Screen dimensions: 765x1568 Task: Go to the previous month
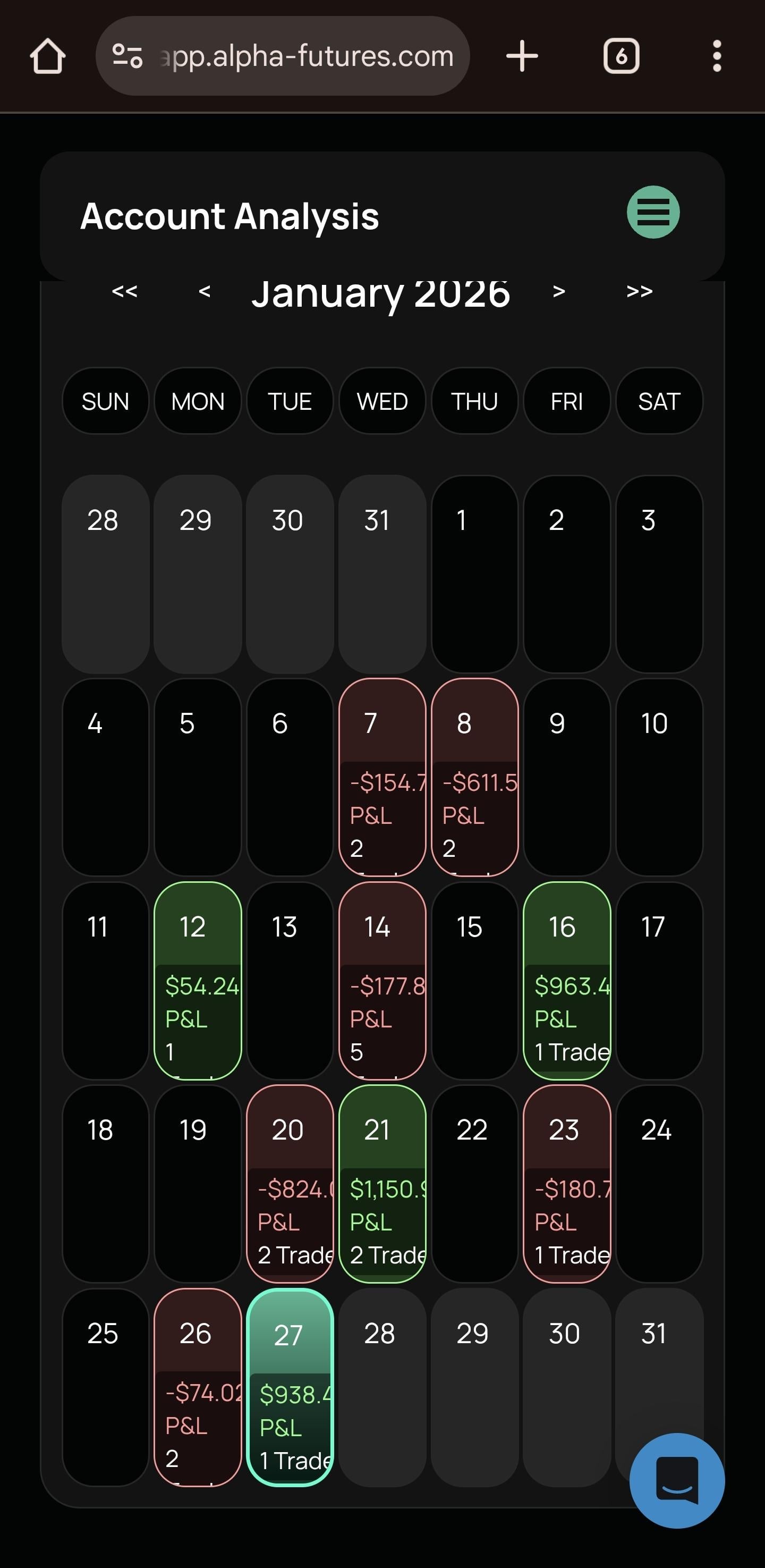tap(205, 292)
